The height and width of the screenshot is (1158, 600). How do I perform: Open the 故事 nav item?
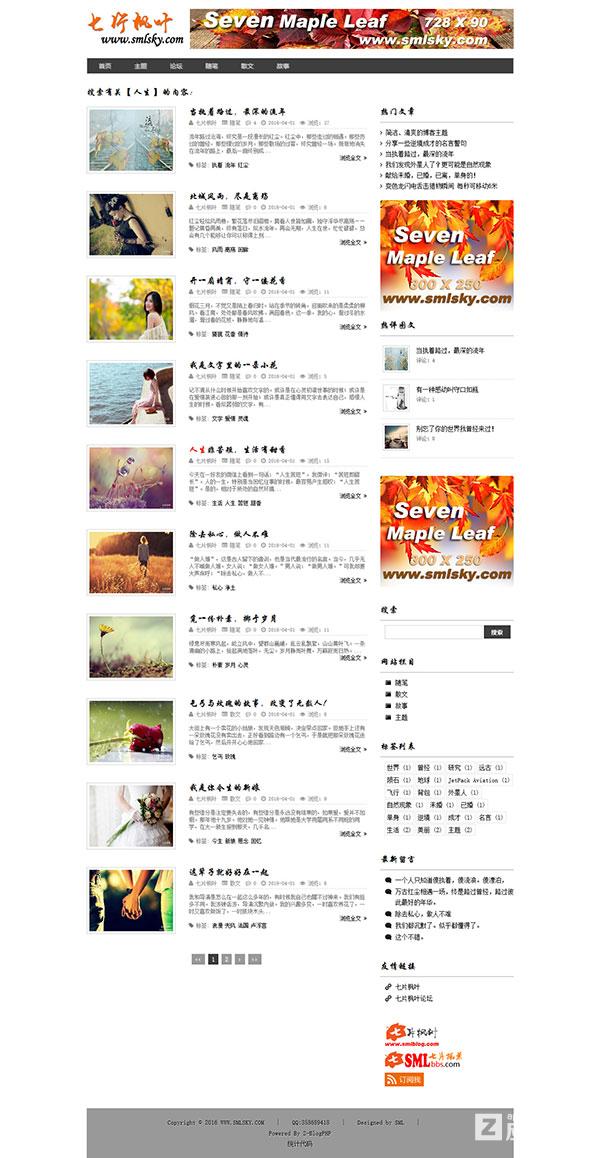pos(283,66)
